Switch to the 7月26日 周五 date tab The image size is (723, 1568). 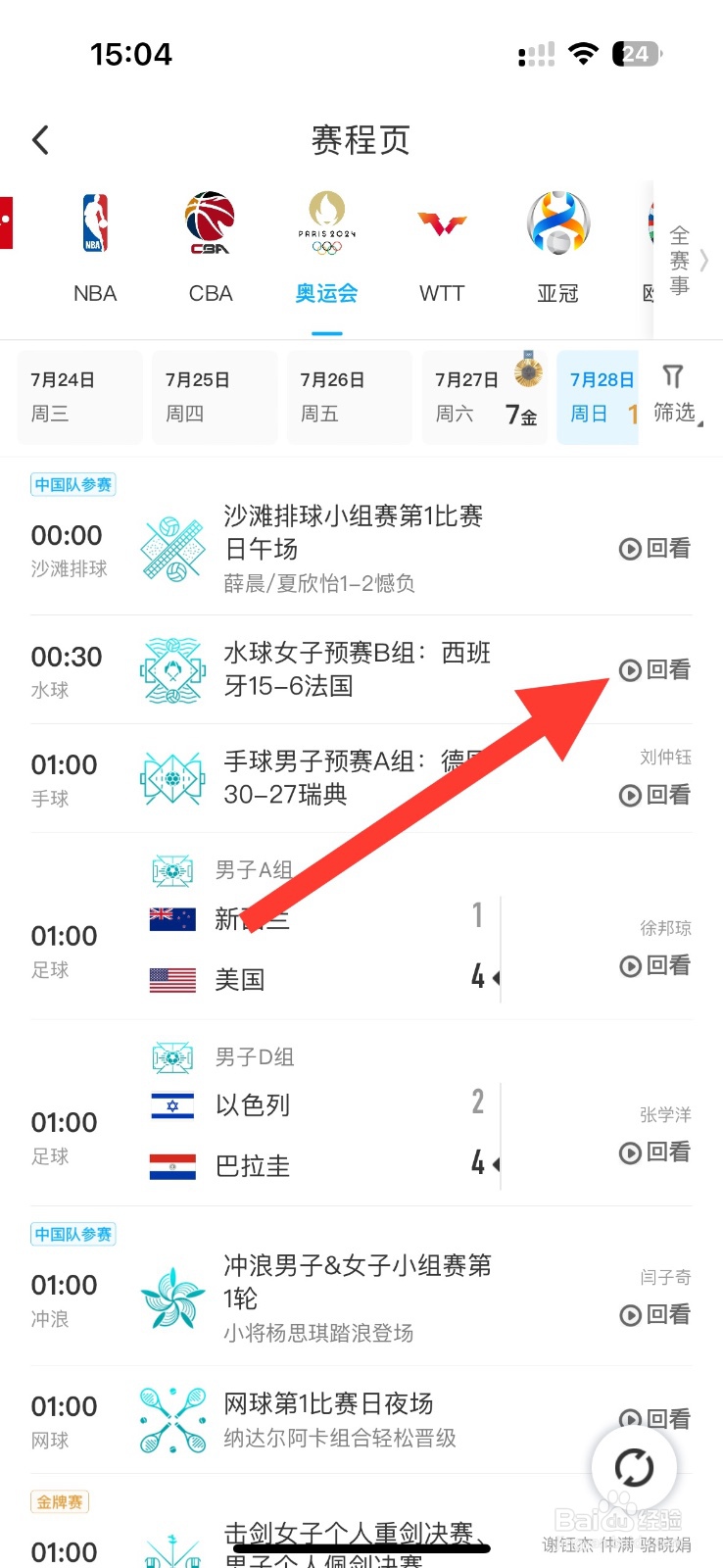[x=348, y=395]
